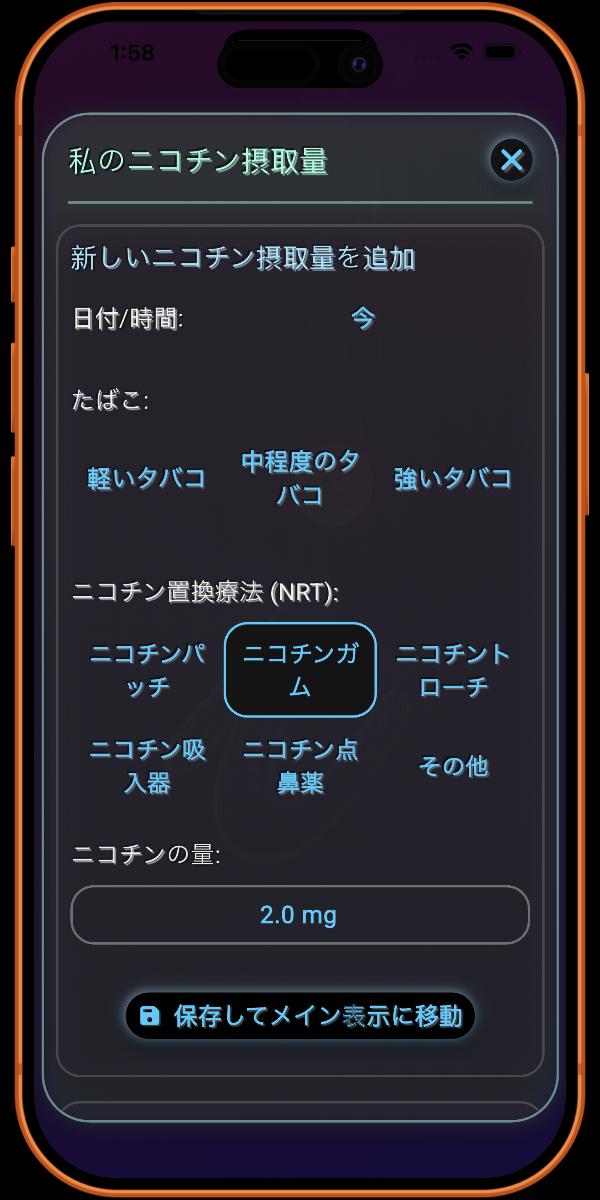Tap 保存してメイン表示に移動 button
The image size is (600, 1200).
[x=300, y=1016]
